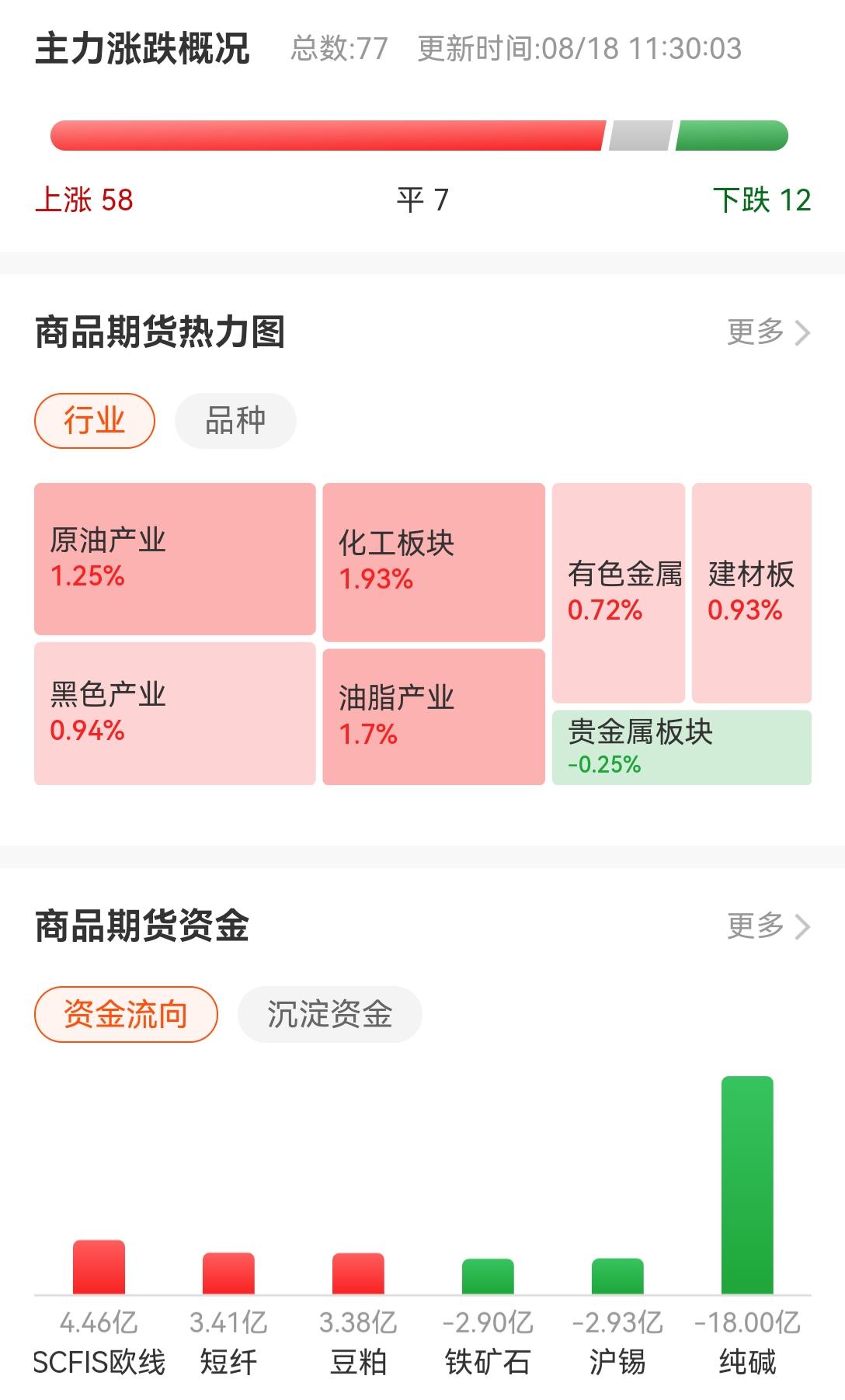
Task: Open the 贵金属板块 heatmap tile
Action: coord(681,747)
